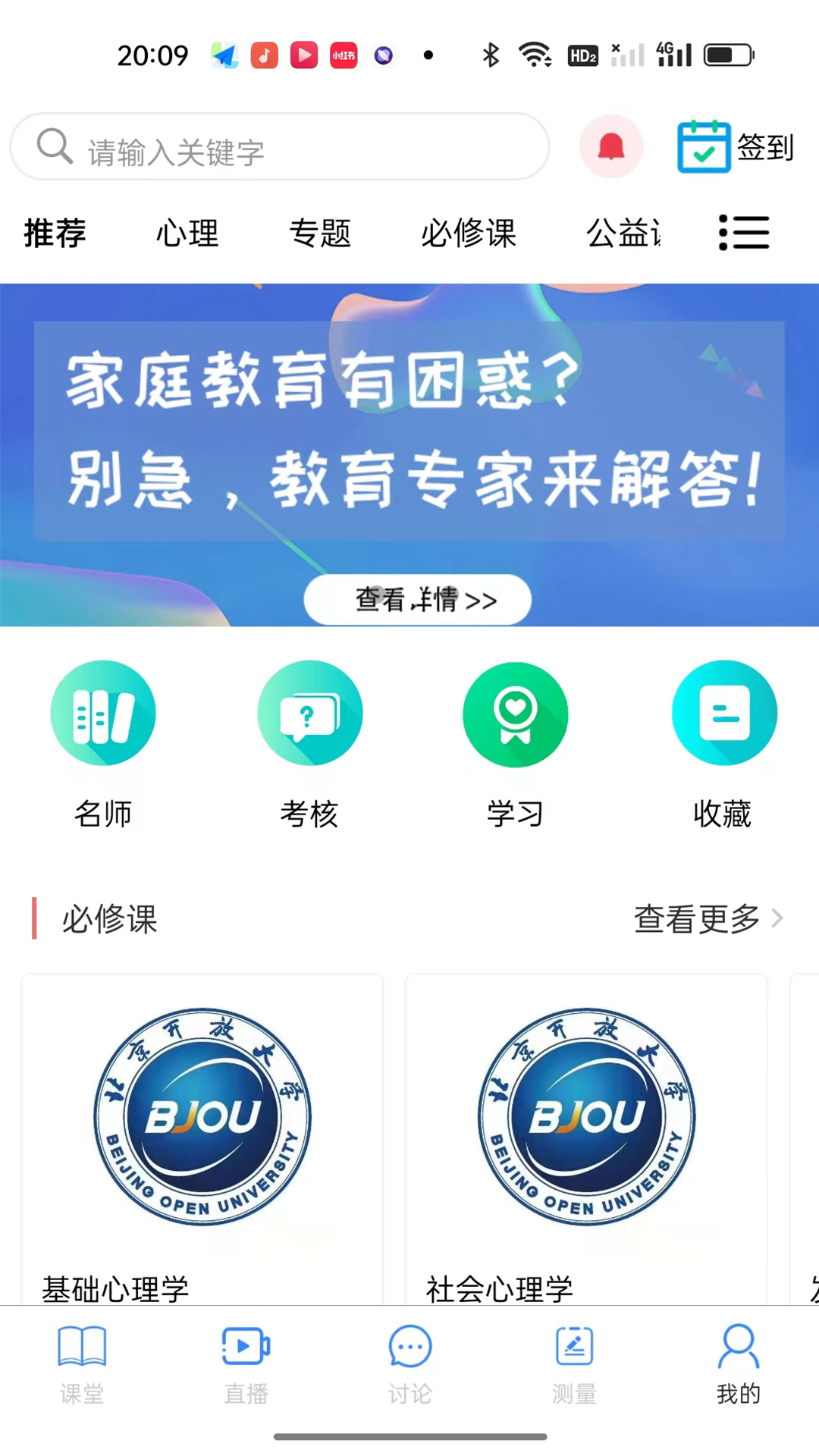Tap the chevron next to 查看更多
Viewport: 819px width, 1456px height.
coord(777,918)
